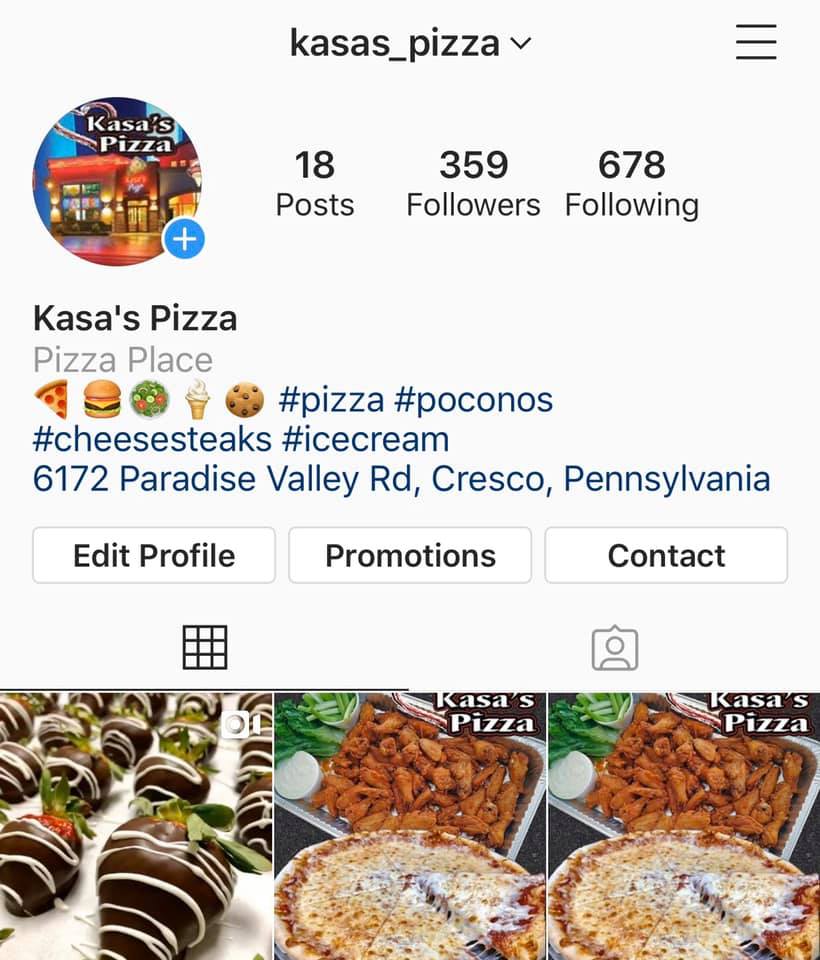Open the #poconos hashtag

[473, 400]
